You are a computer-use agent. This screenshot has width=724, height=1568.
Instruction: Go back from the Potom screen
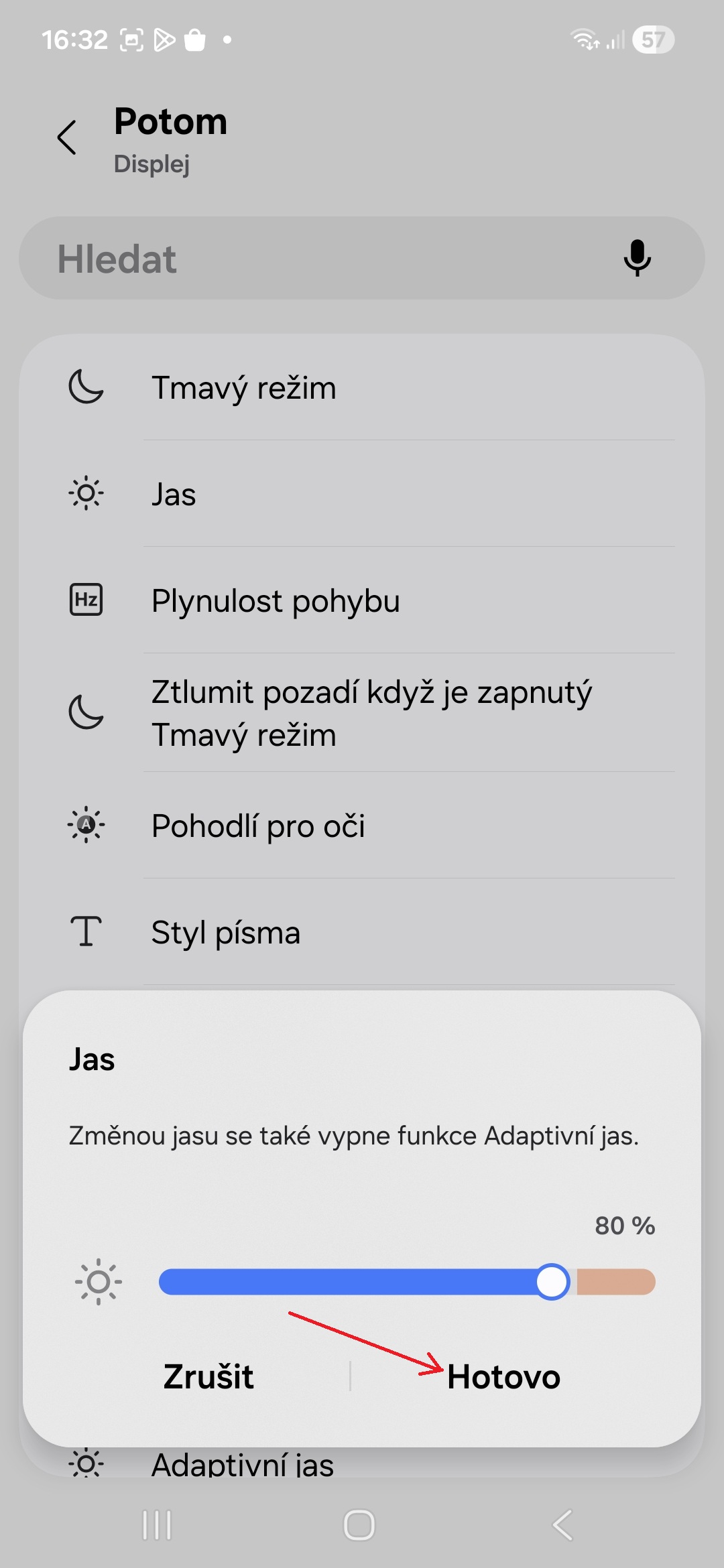[67, 138]
